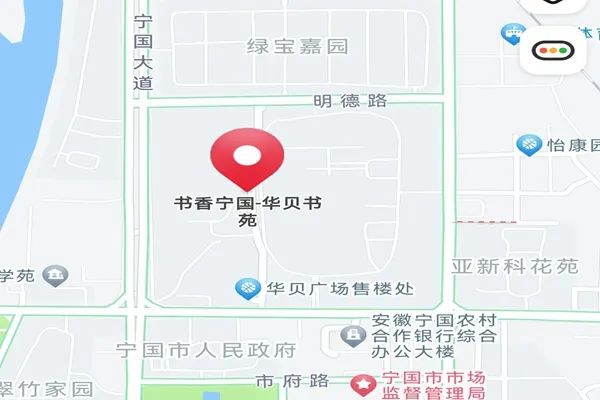Open the 安徽宁国农村合作银行 marker

[x=351, y=334]
